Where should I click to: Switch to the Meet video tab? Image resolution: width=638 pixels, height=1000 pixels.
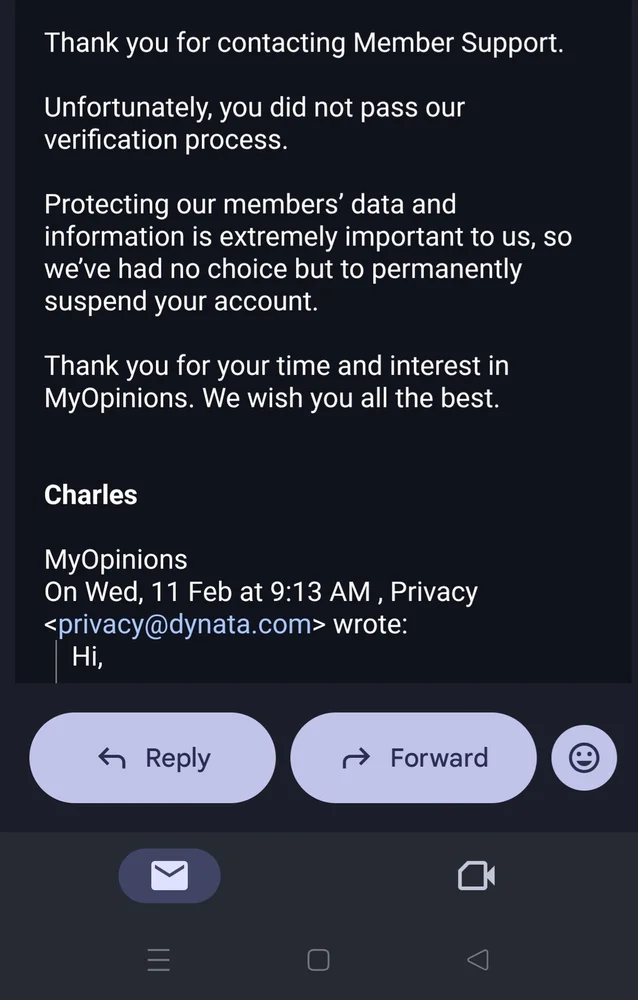tap(476, 876)
